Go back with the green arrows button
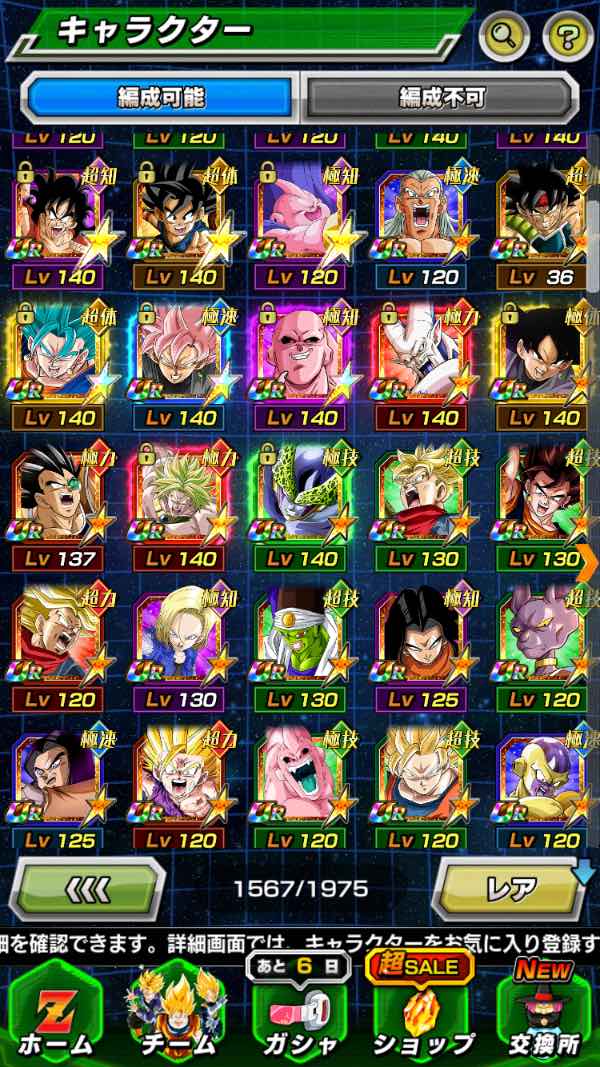The height and width of the screenshot is (1067, 600). (88, 887)
